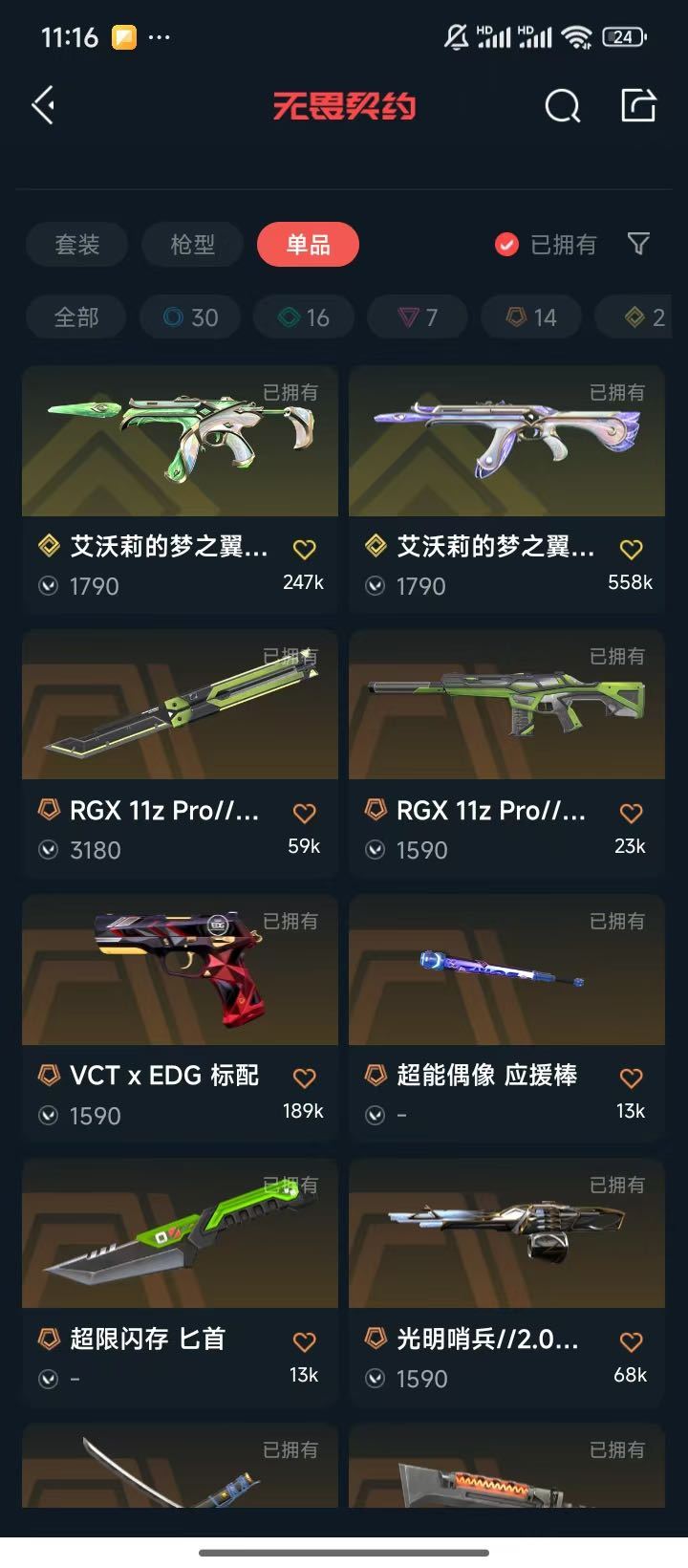This screenshot has width=688, height=1568.
Task: Select the 单品 tab
Action: 308,245
